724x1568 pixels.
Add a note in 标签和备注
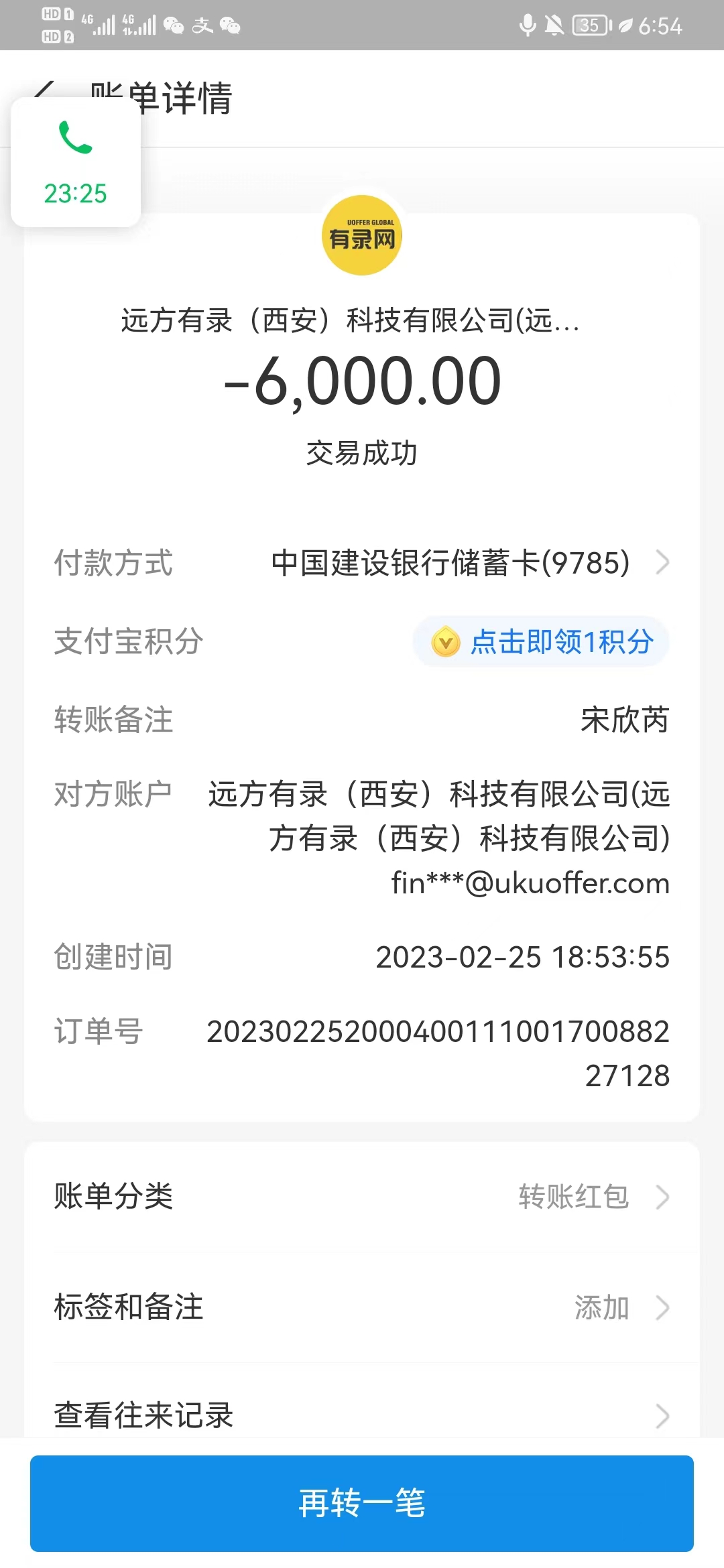point(362,1307)
